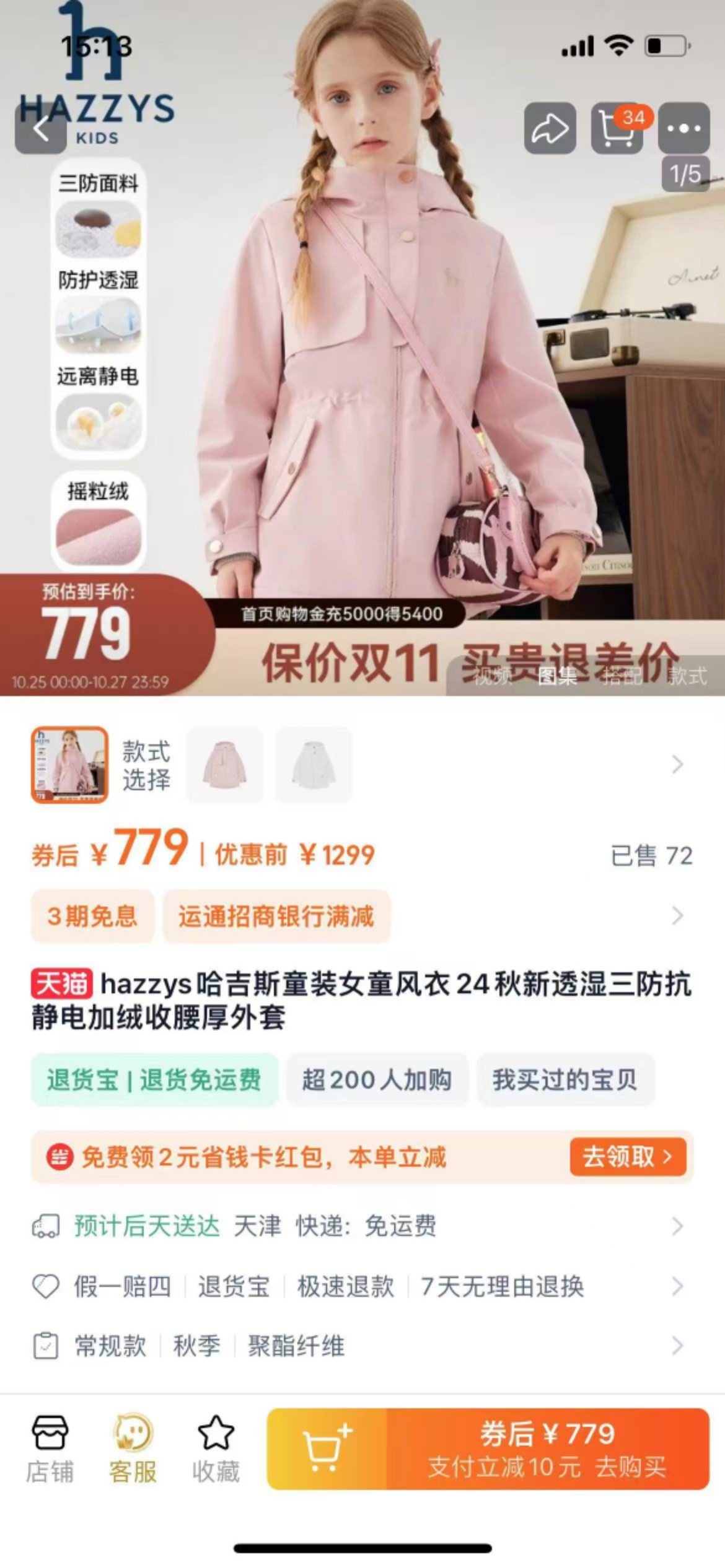Open the 退货宝 free return shipping chip
The width and height of the screenshot is (725, 1568).
(154, 1080)
